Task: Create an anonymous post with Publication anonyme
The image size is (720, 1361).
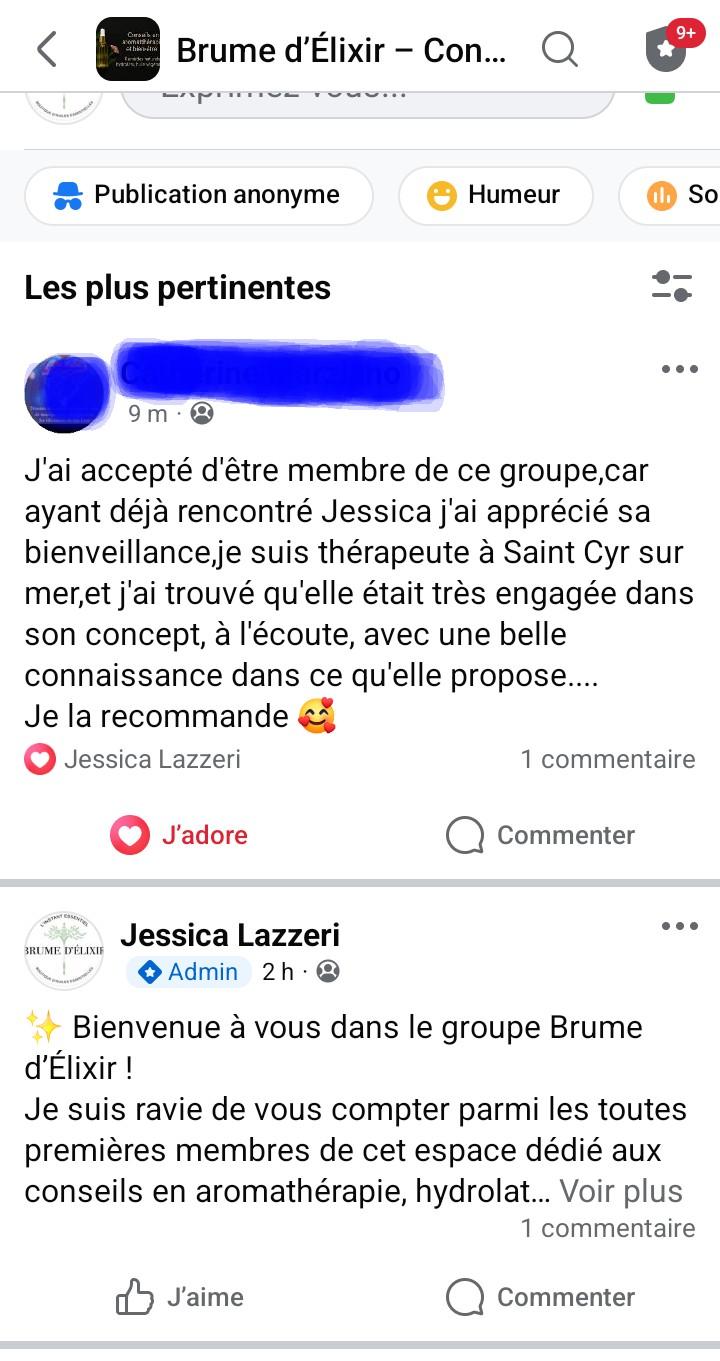Action: tap(198, 195)
